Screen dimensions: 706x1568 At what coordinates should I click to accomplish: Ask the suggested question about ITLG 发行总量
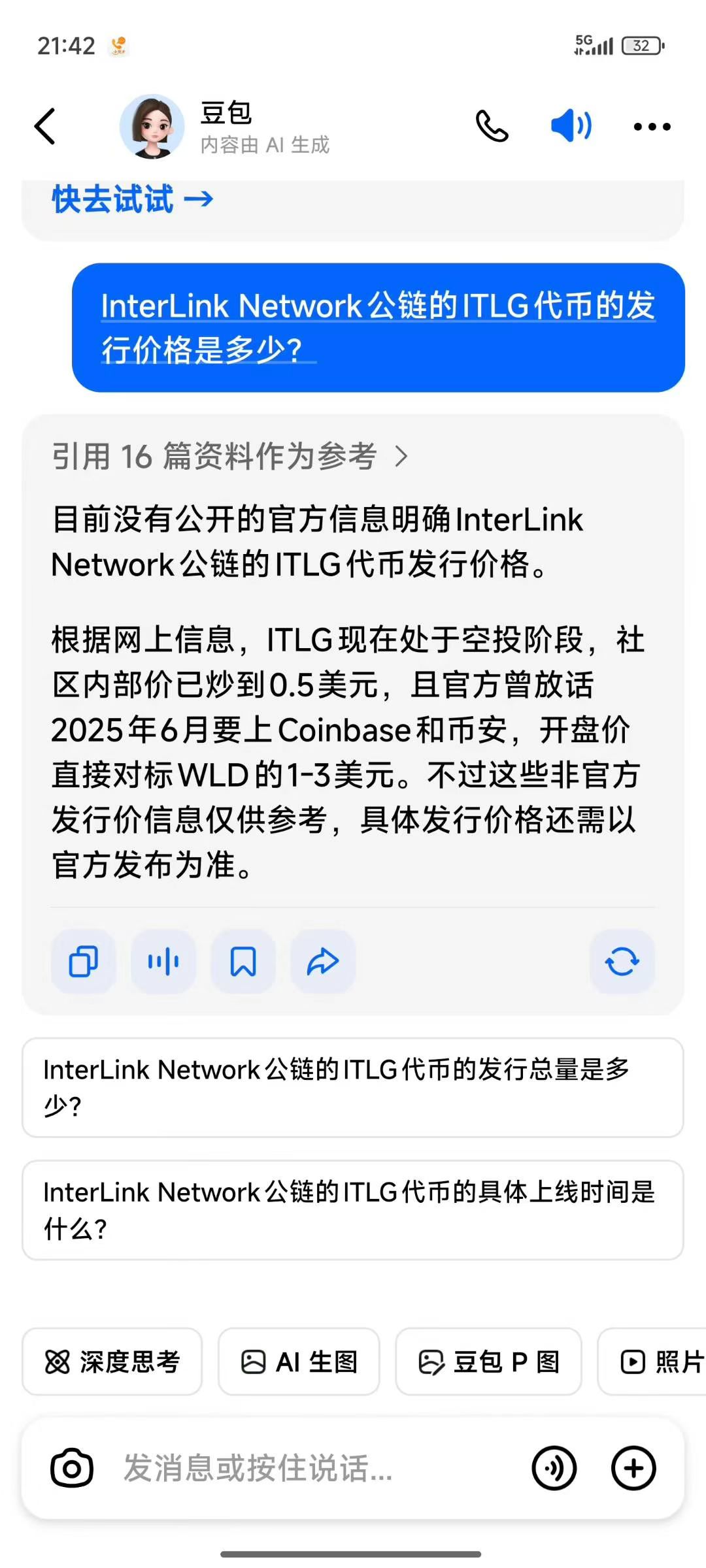(353, 1088)
